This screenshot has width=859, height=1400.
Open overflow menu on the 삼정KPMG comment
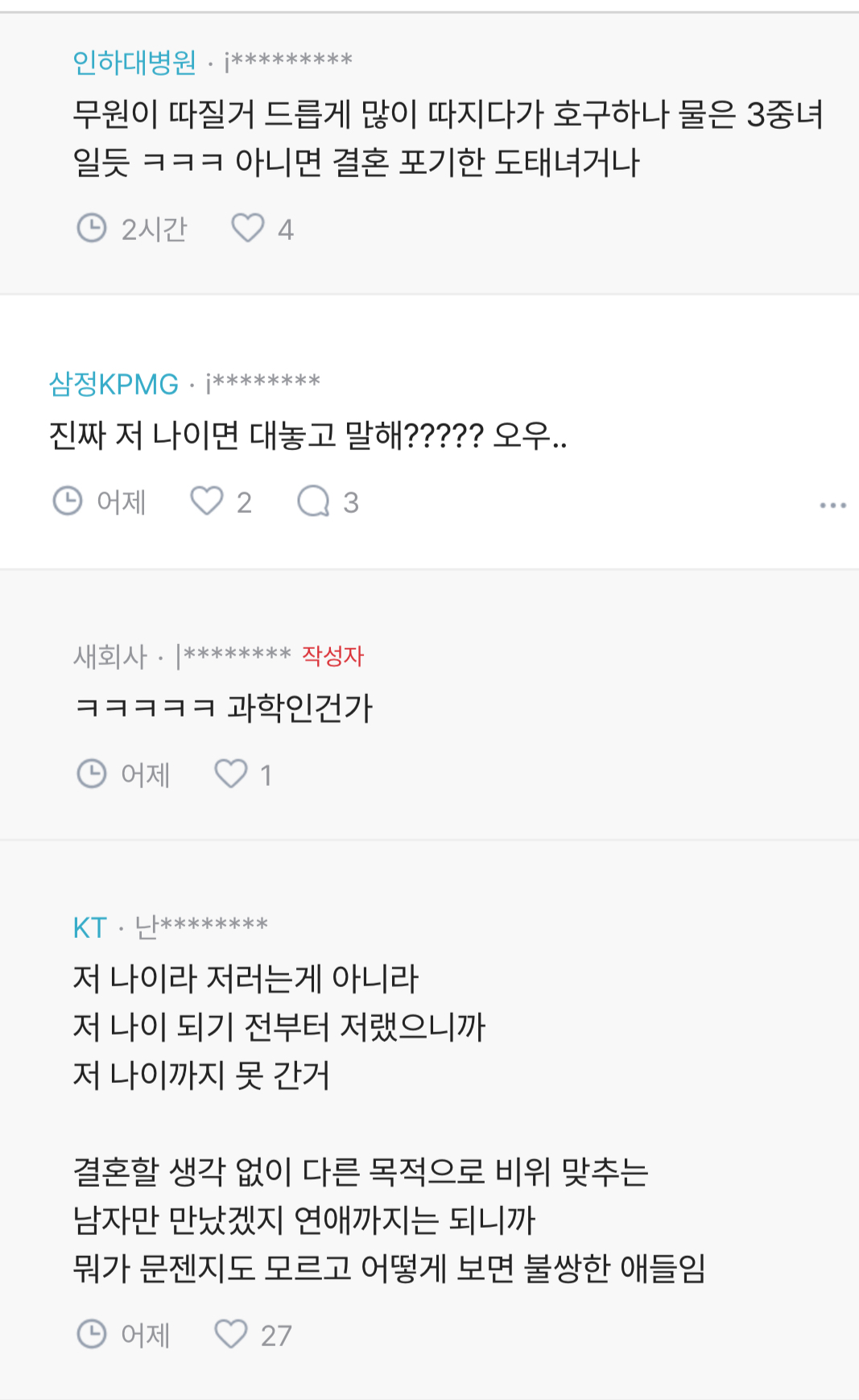832,505
